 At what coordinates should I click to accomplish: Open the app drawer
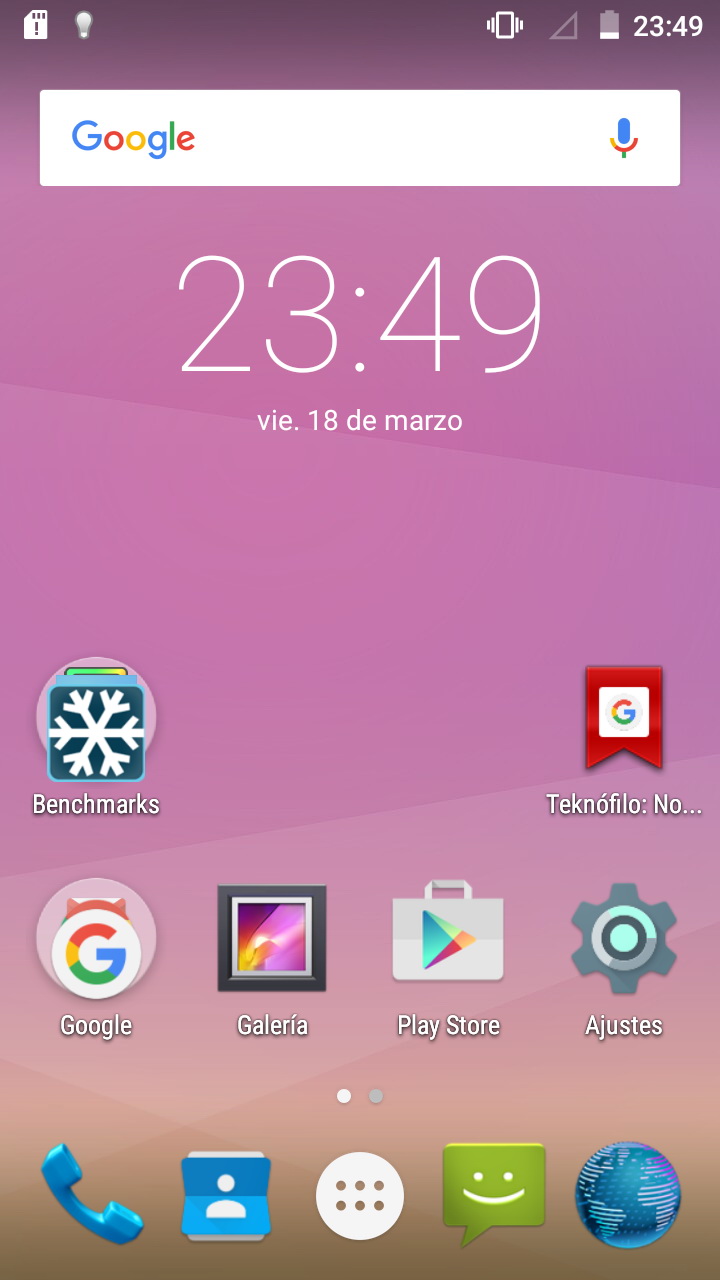click(360, 1196)
